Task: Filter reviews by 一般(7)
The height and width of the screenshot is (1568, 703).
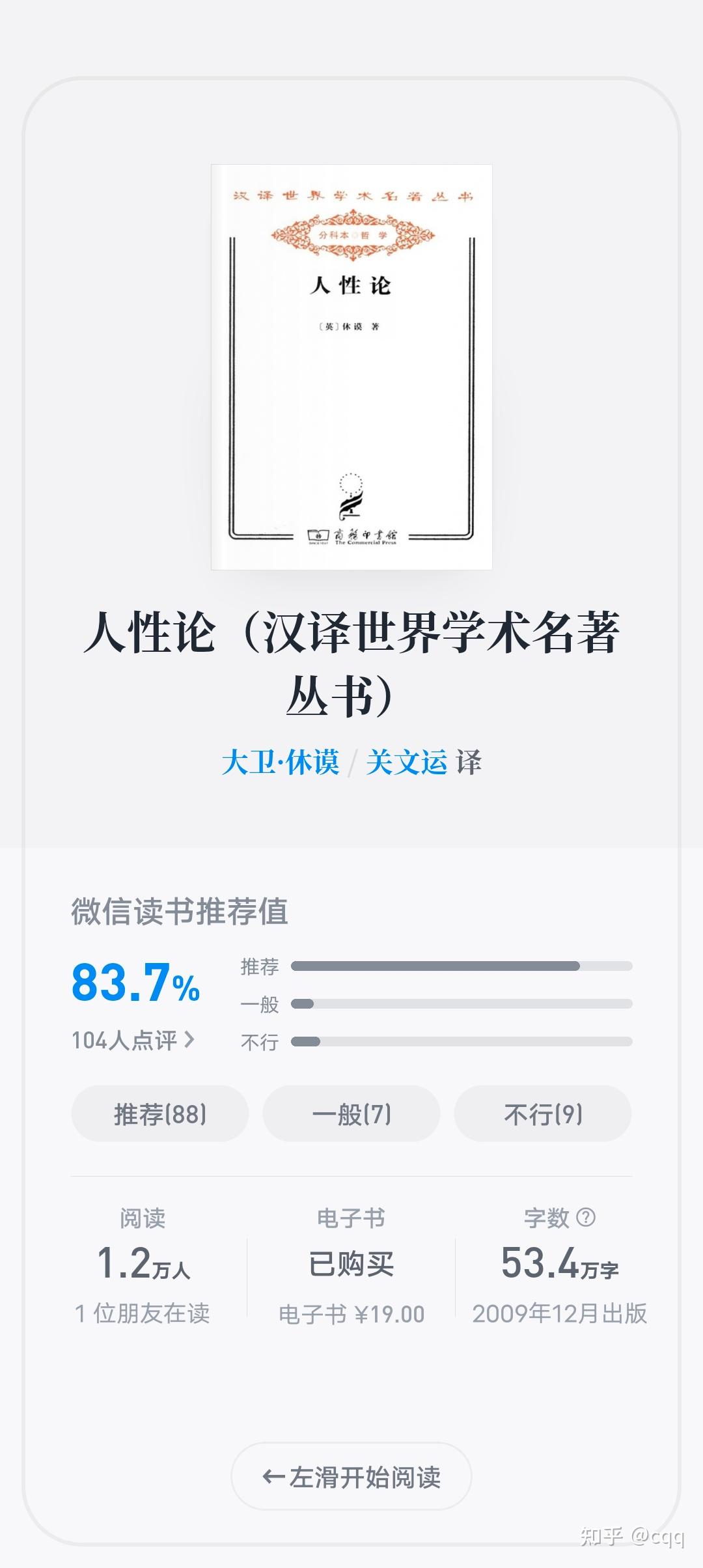Action: pyautogui.click(x=351, y=1114)
